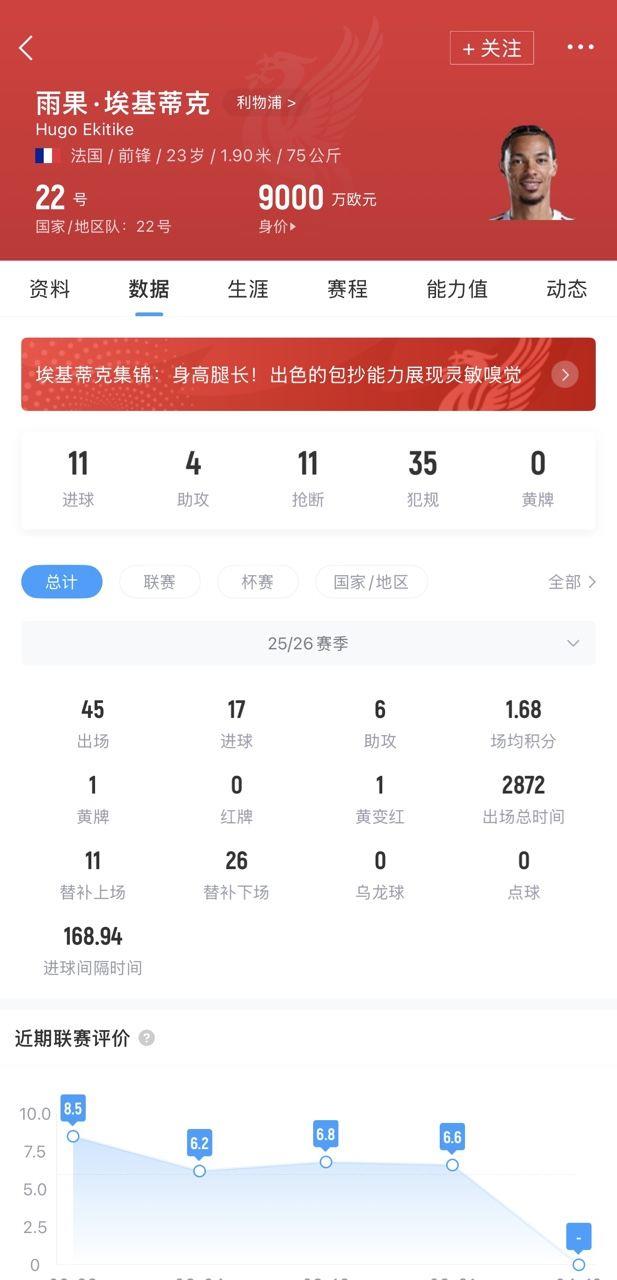Go back using the top-left arrow

click(x=26, y=47)
